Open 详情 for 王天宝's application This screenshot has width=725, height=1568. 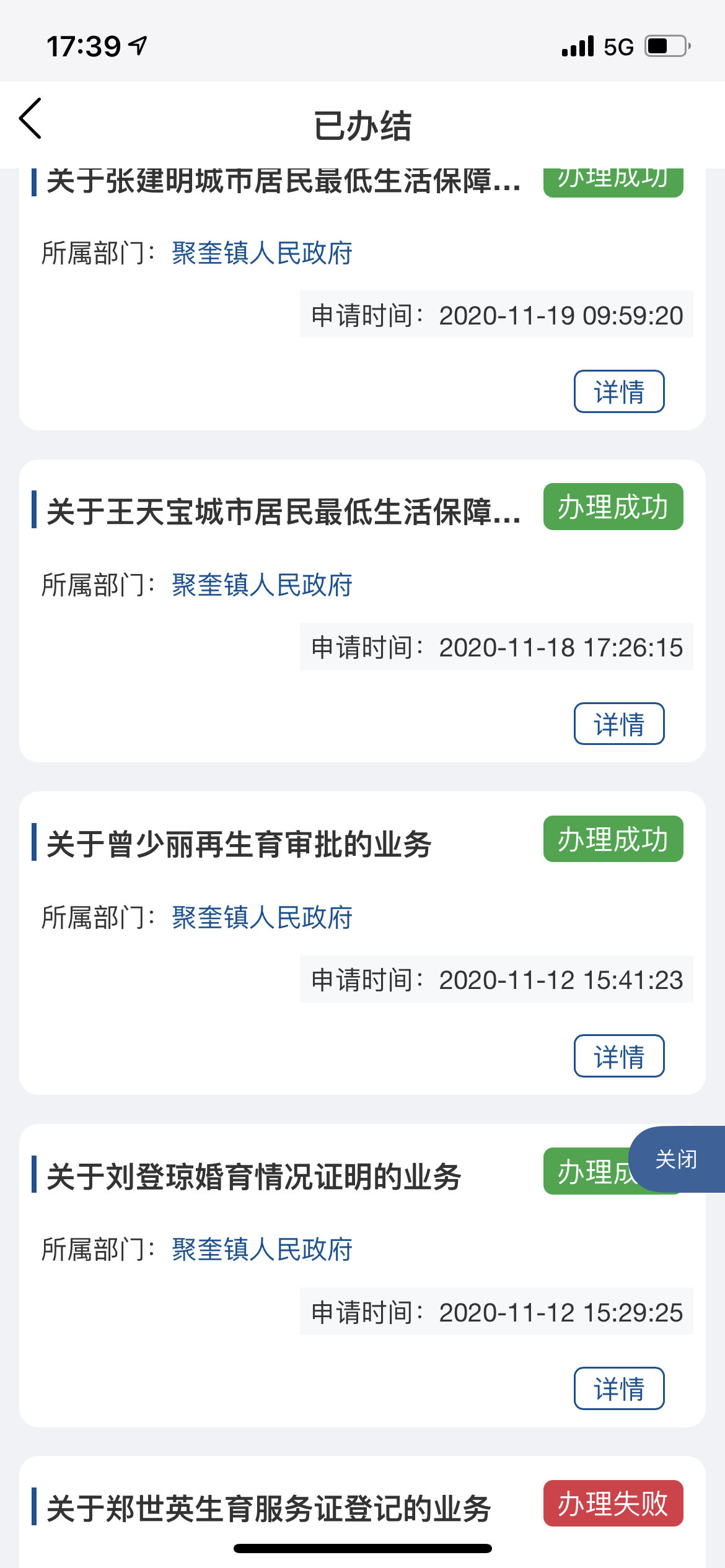619,723
